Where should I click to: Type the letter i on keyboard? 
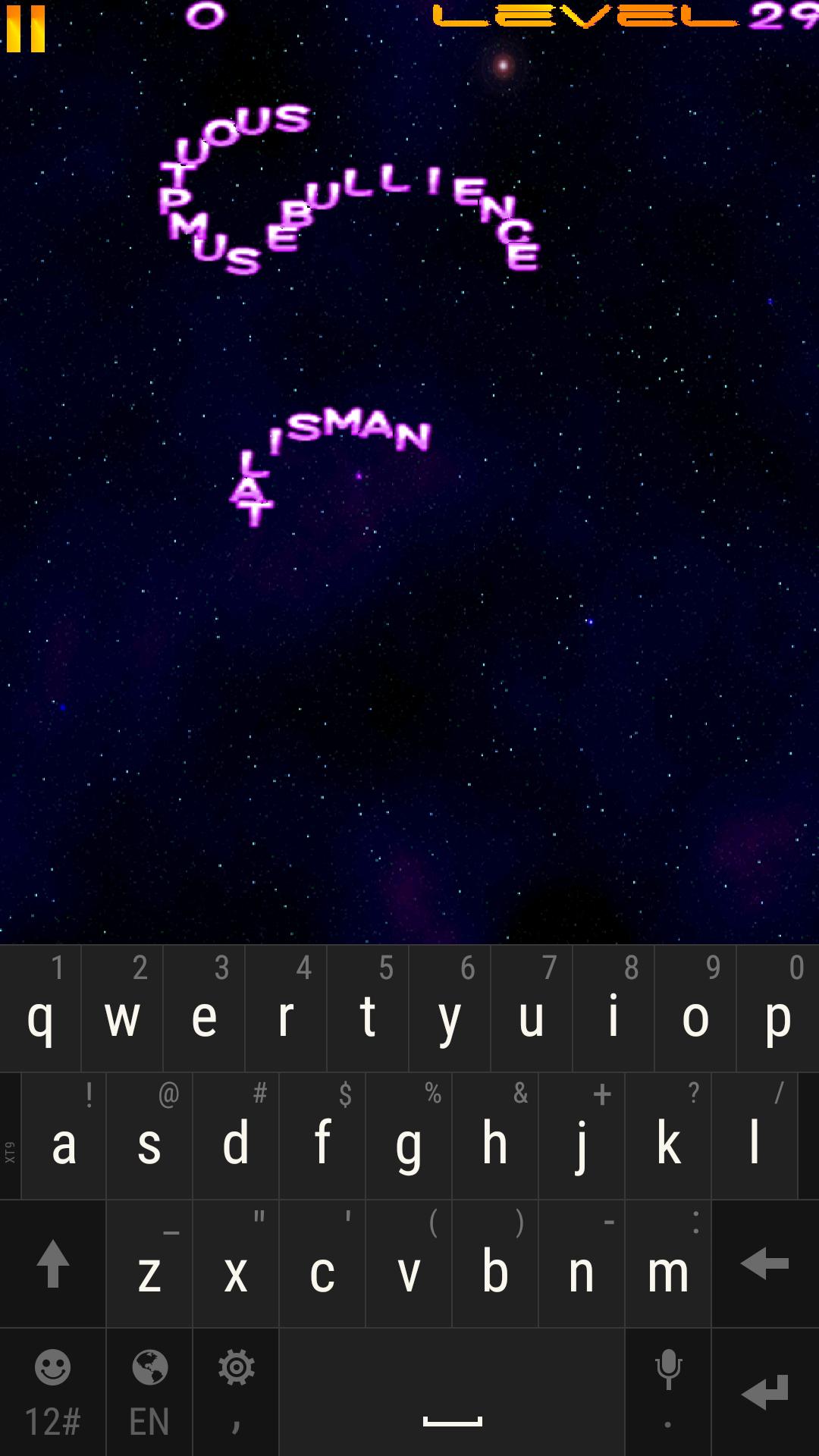point(613,1010)
